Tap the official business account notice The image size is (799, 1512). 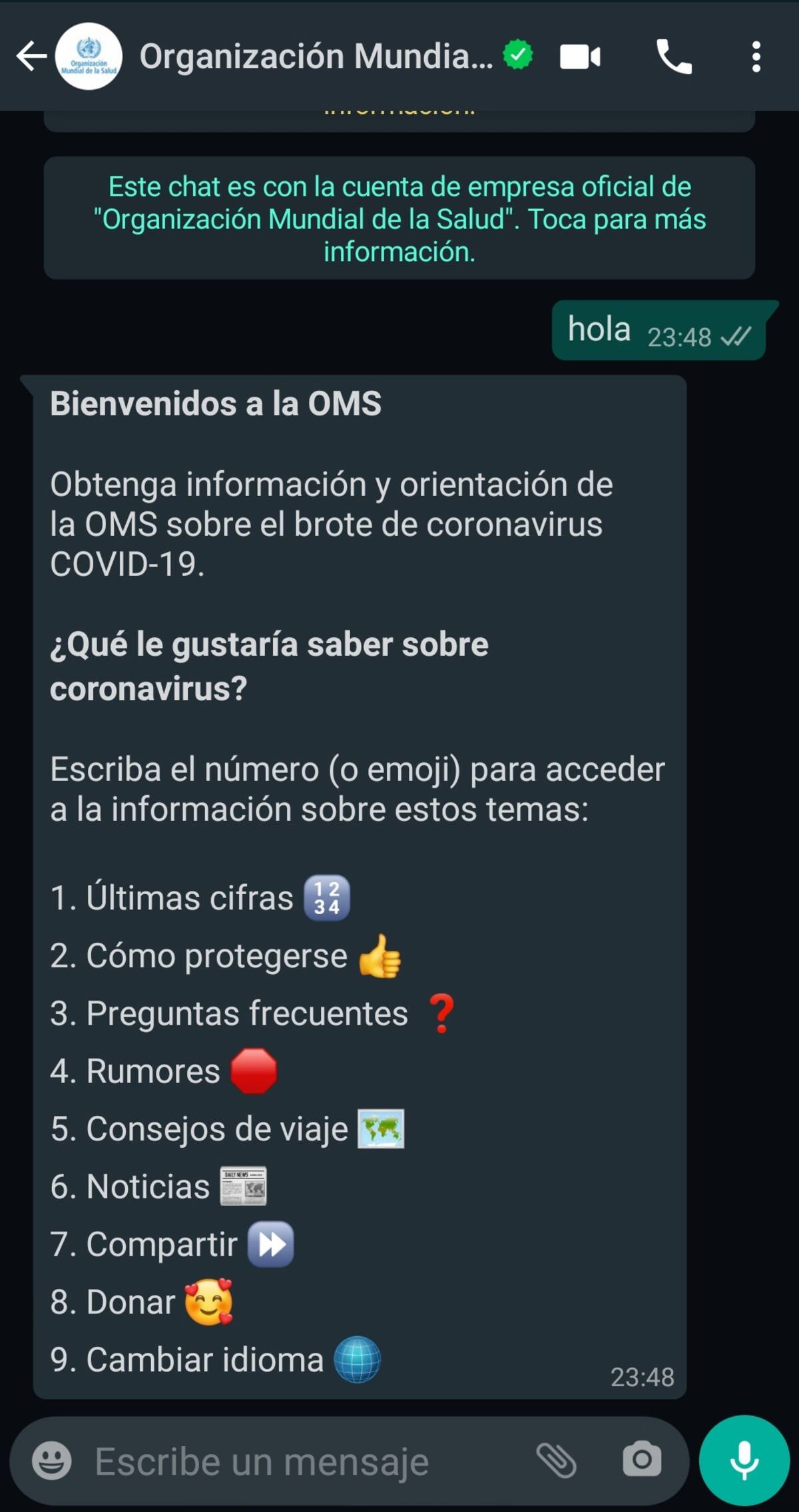pyautogui.click(x=400, y=218)
